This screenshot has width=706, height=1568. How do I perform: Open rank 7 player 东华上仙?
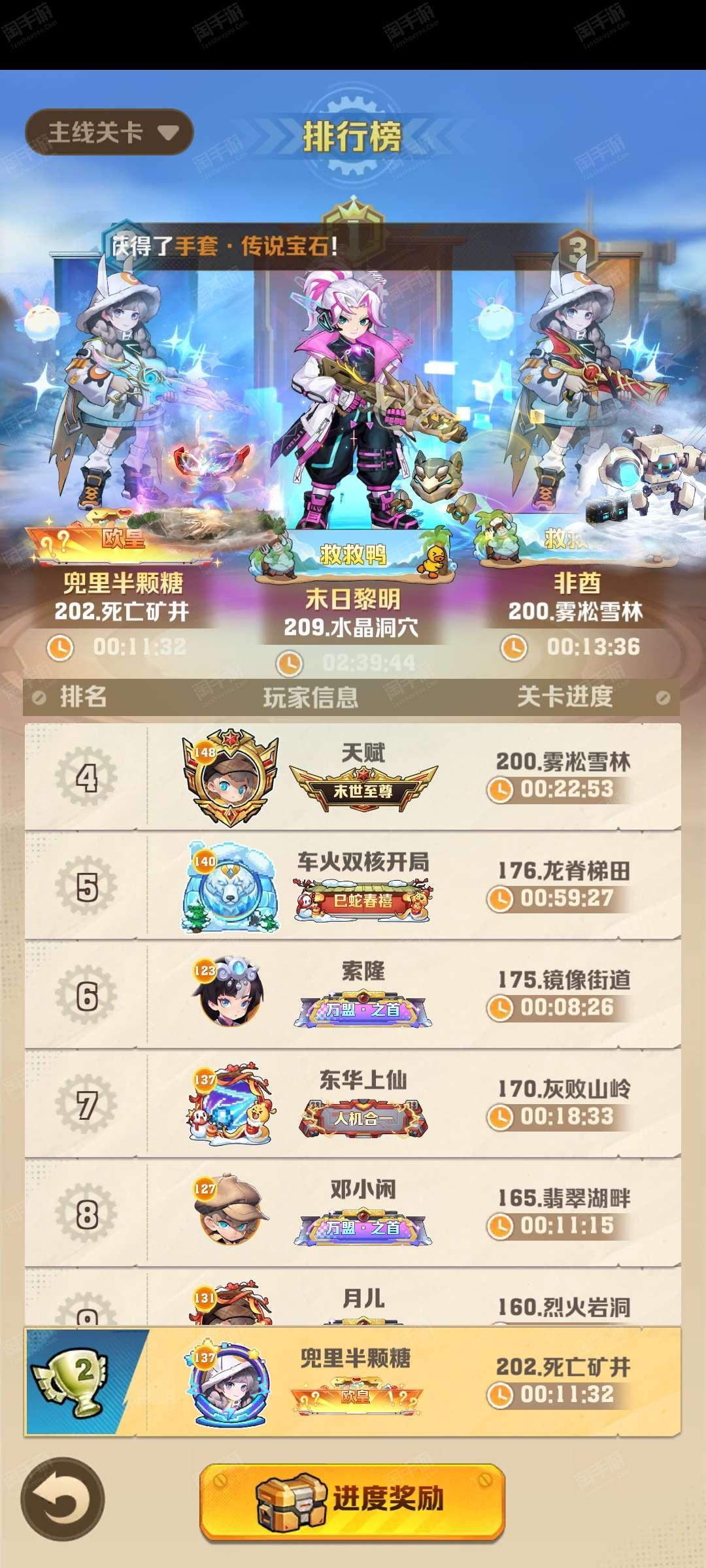[x=352, y=1104]
